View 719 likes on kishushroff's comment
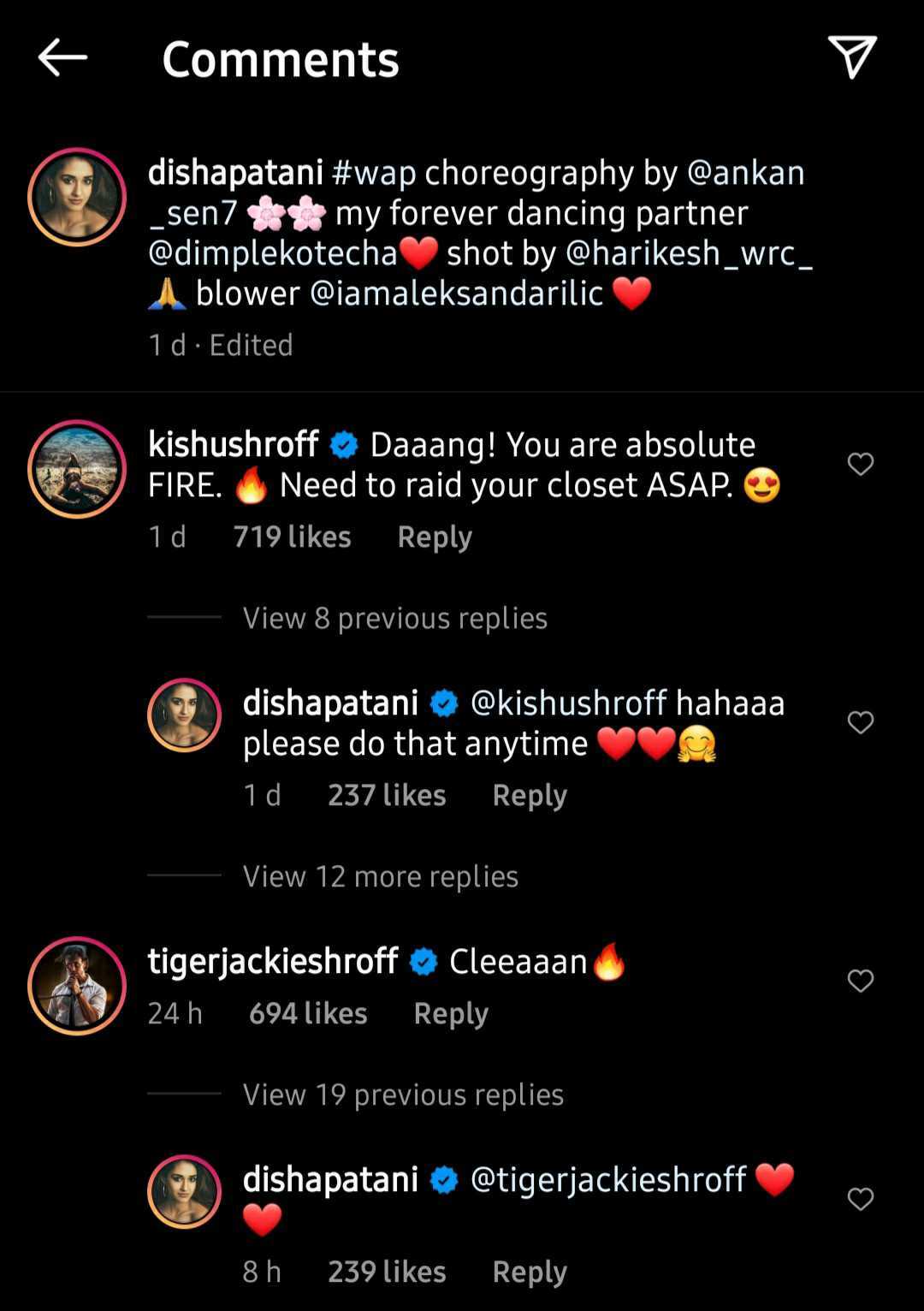The height and width of the screenshot is (1311, 924). pyautogui.click(x=292, y=537)
